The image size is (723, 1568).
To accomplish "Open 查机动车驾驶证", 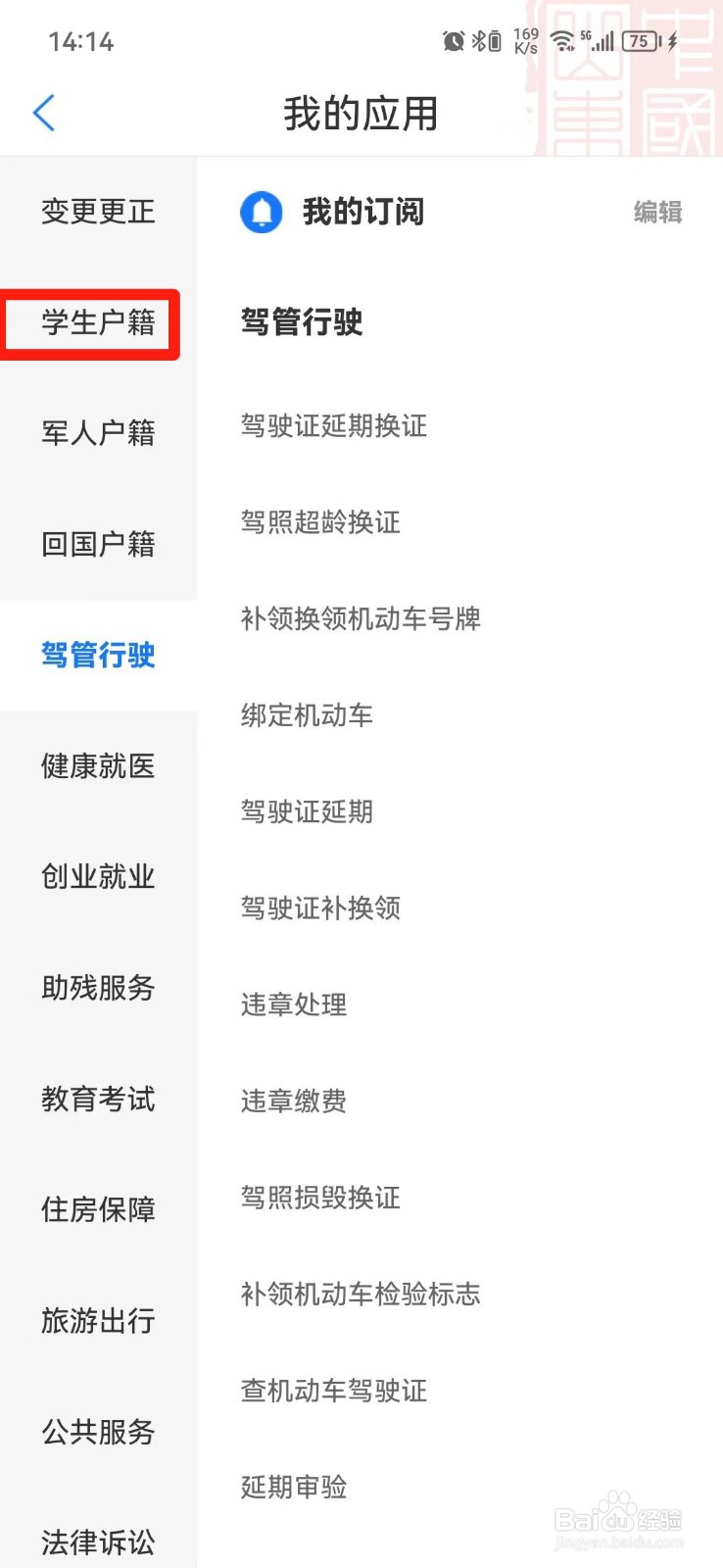I will (x=333, y=1391).
